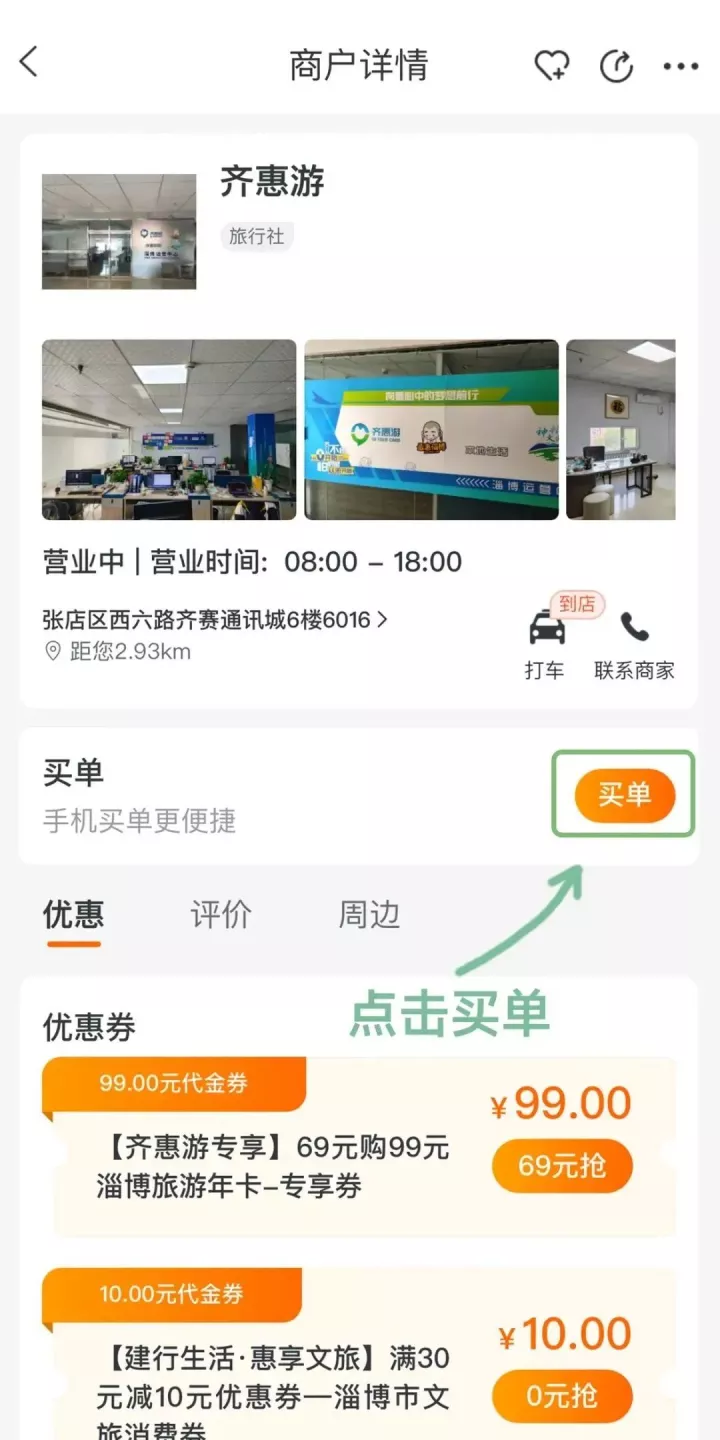
Task: Go back from merchant details
Action: pos(29,63)
